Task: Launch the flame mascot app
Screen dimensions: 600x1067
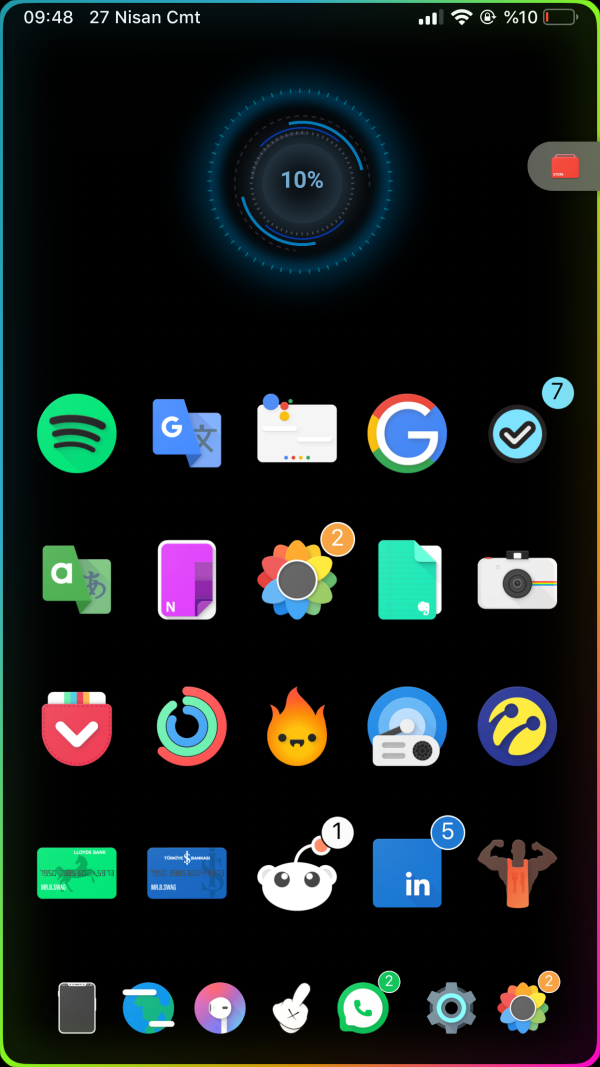Action: (297, 729)
